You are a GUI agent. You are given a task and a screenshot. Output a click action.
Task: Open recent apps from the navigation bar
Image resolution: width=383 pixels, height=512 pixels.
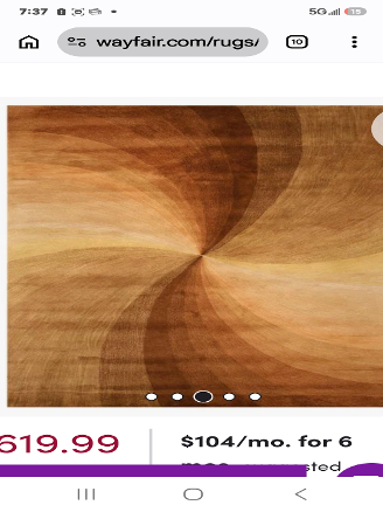86,494
